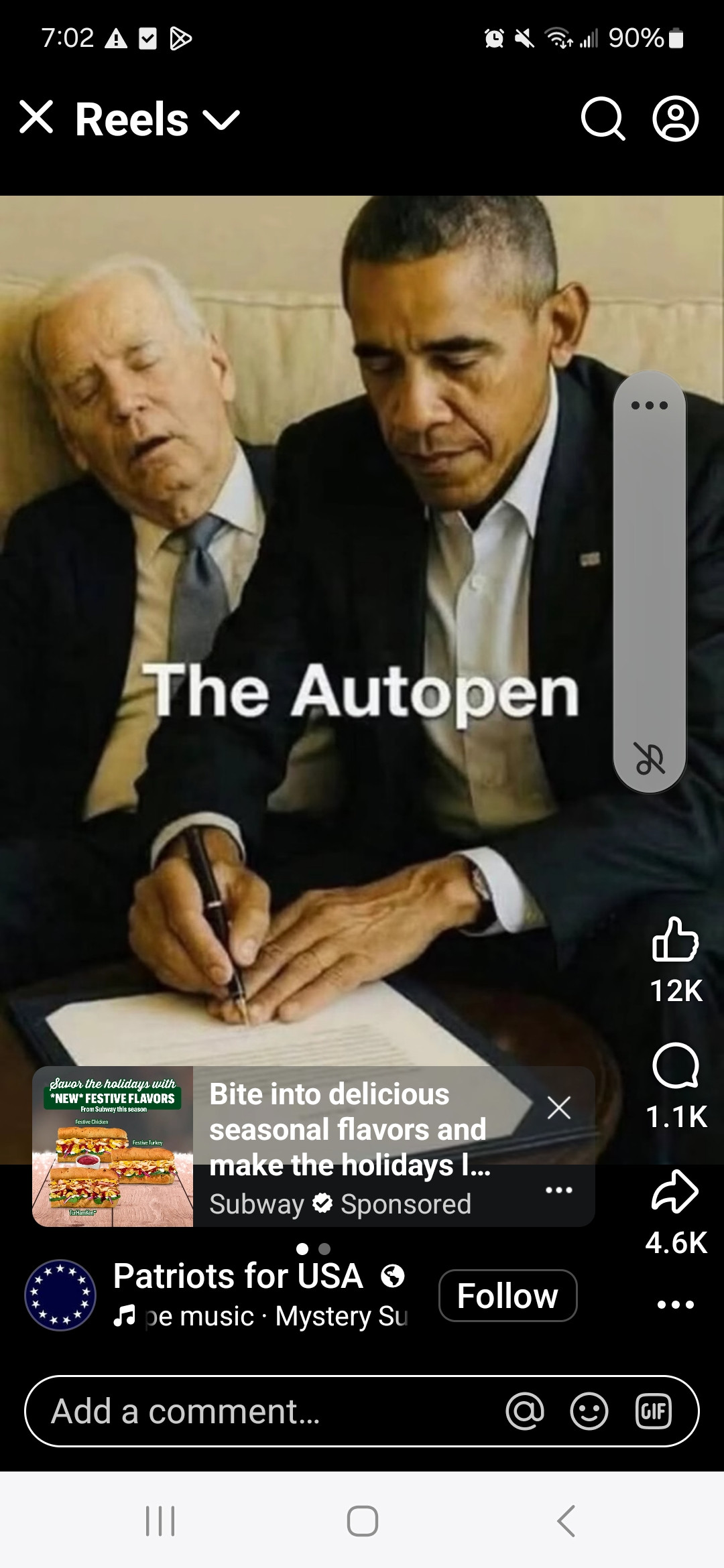Open search from the top bar
724x1568 pixels.
pyautogui.click(x=602, y=119)
